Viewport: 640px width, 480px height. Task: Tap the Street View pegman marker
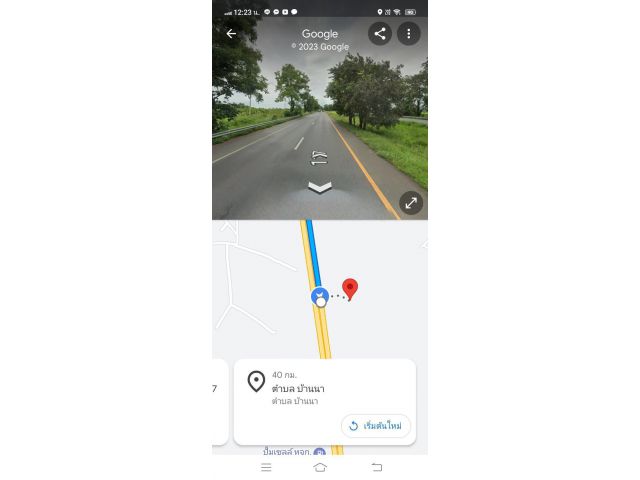click(319, 296)
